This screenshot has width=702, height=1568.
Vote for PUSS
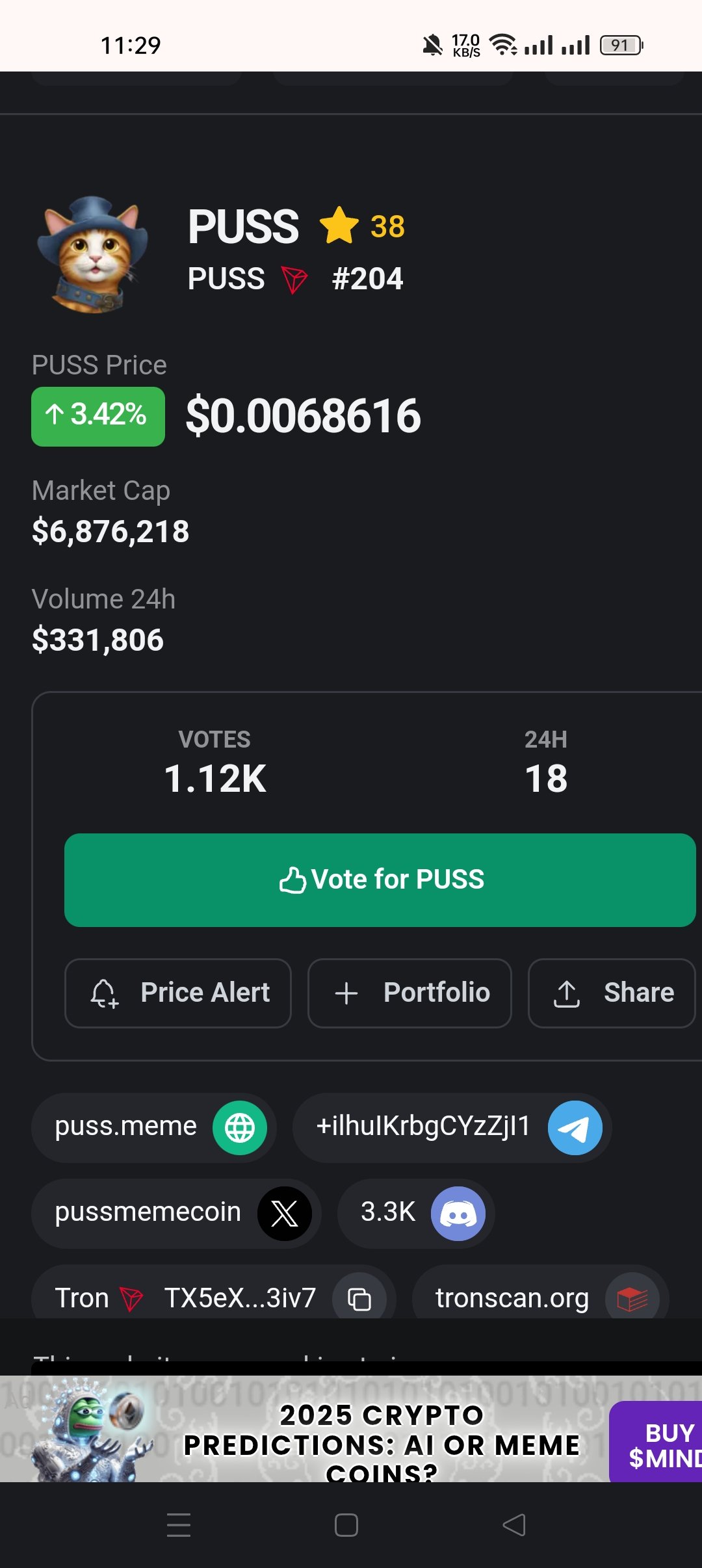(380, 880)
